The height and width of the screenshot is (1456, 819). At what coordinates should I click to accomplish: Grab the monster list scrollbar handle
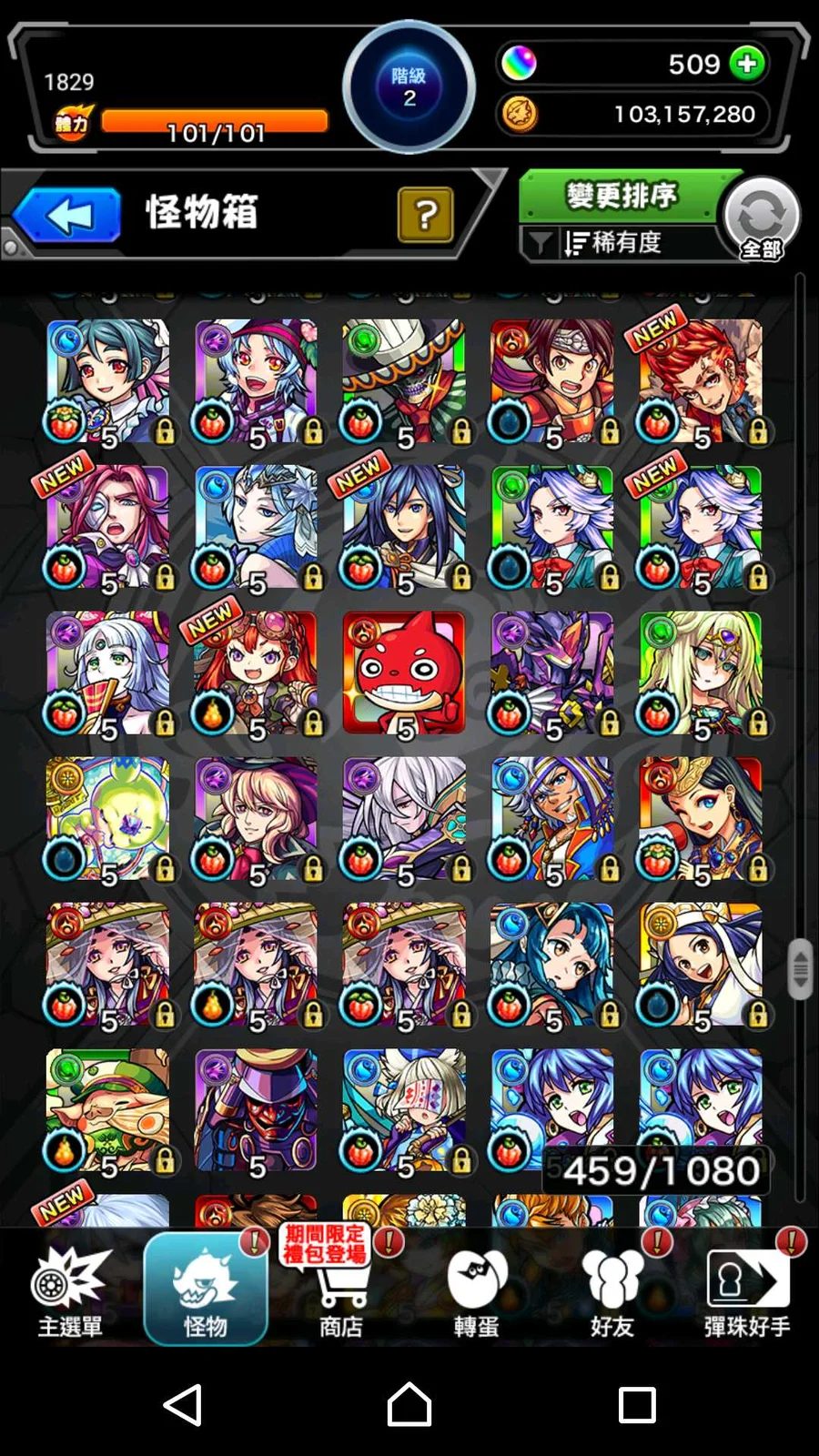point(800,969)
